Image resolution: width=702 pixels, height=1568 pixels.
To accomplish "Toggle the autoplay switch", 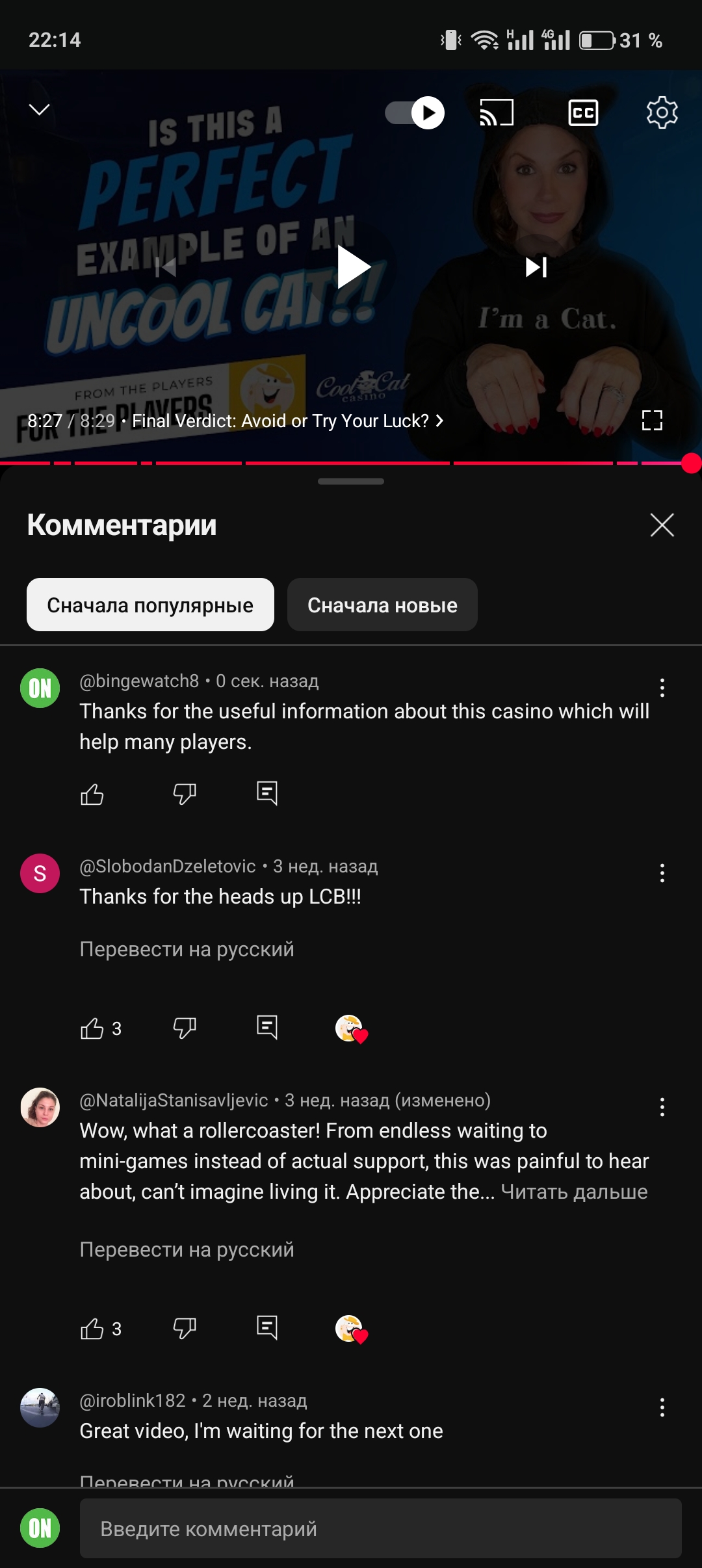I will click(x=415, y=113).
